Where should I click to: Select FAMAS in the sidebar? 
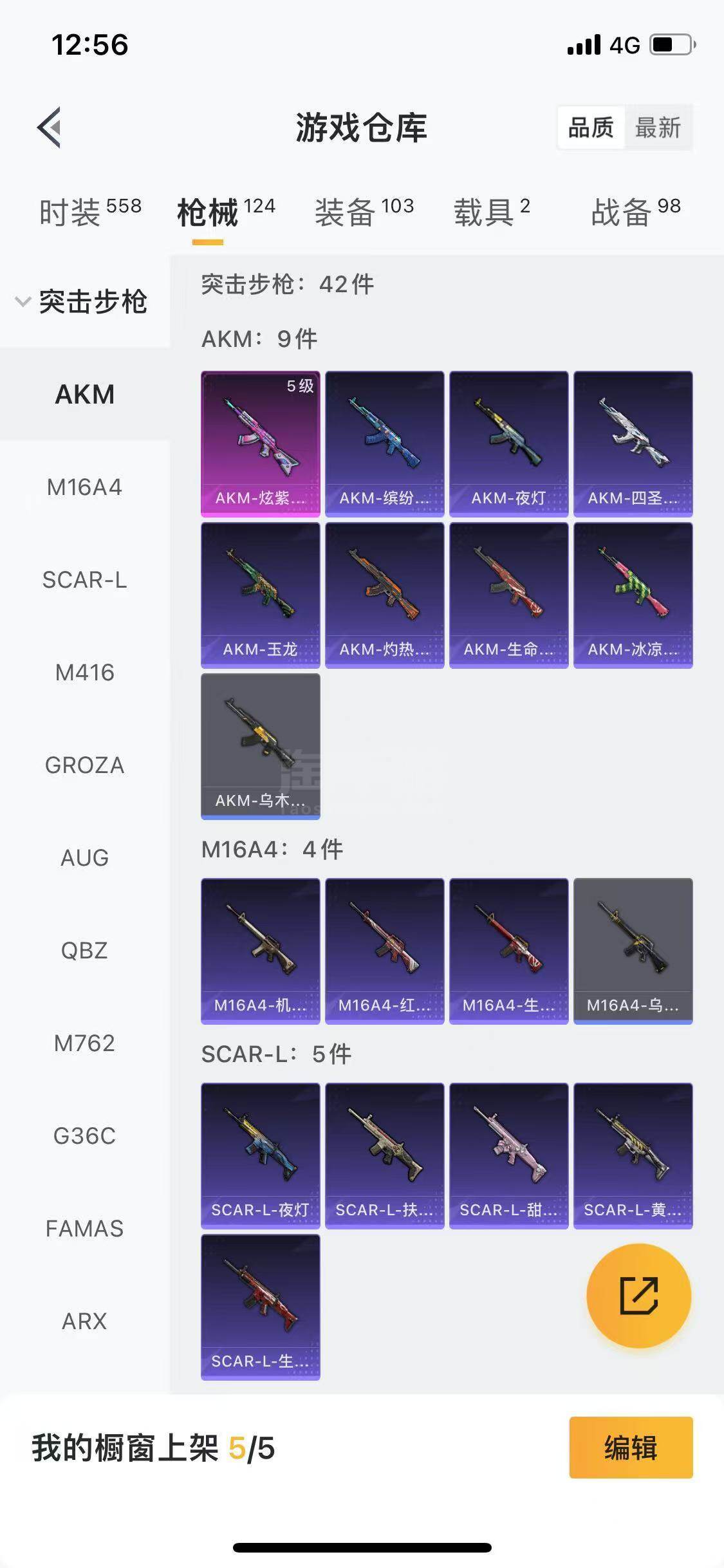(84, 1229)
